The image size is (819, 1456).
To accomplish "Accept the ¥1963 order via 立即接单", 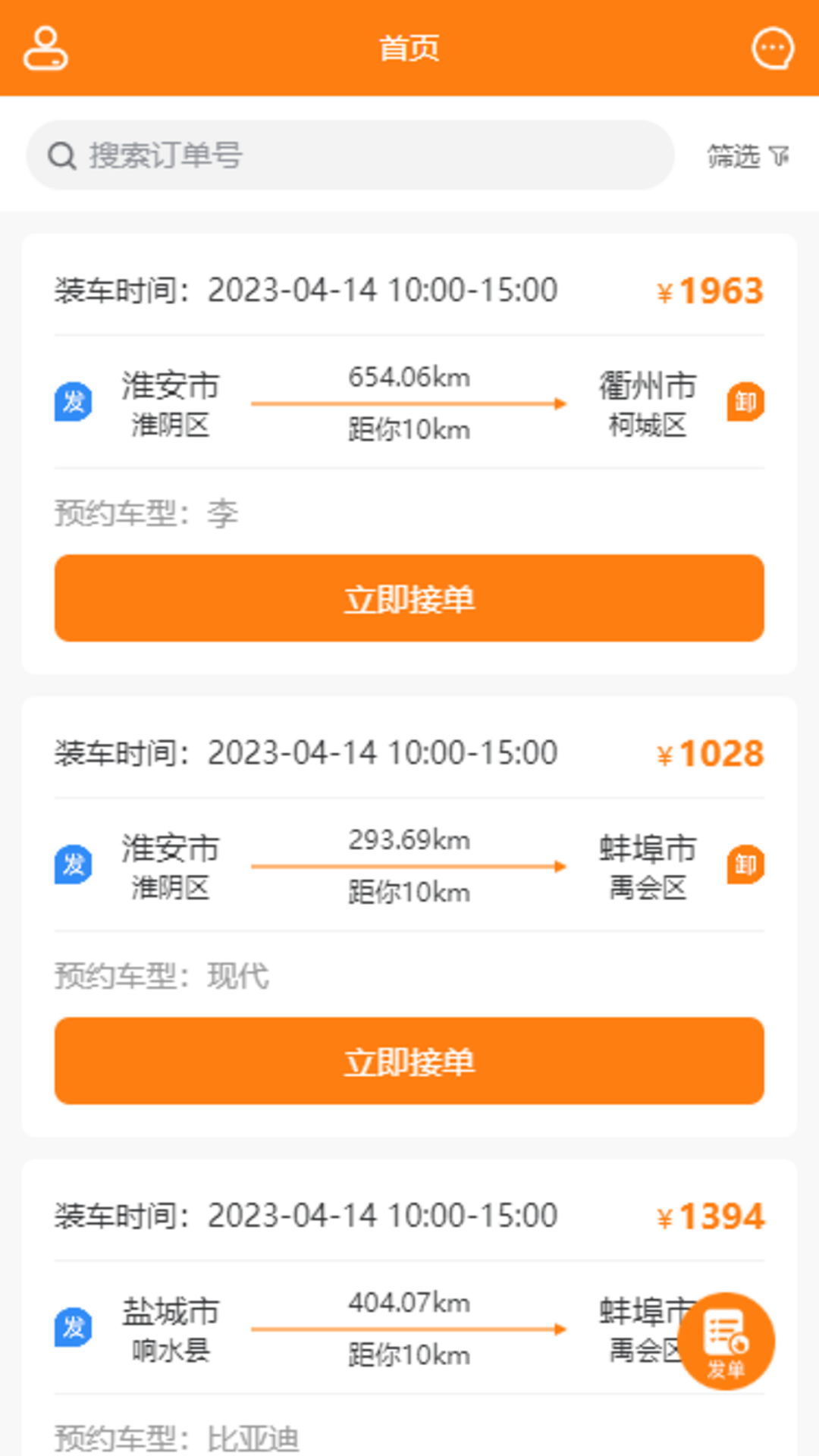I will coord(409,598).
